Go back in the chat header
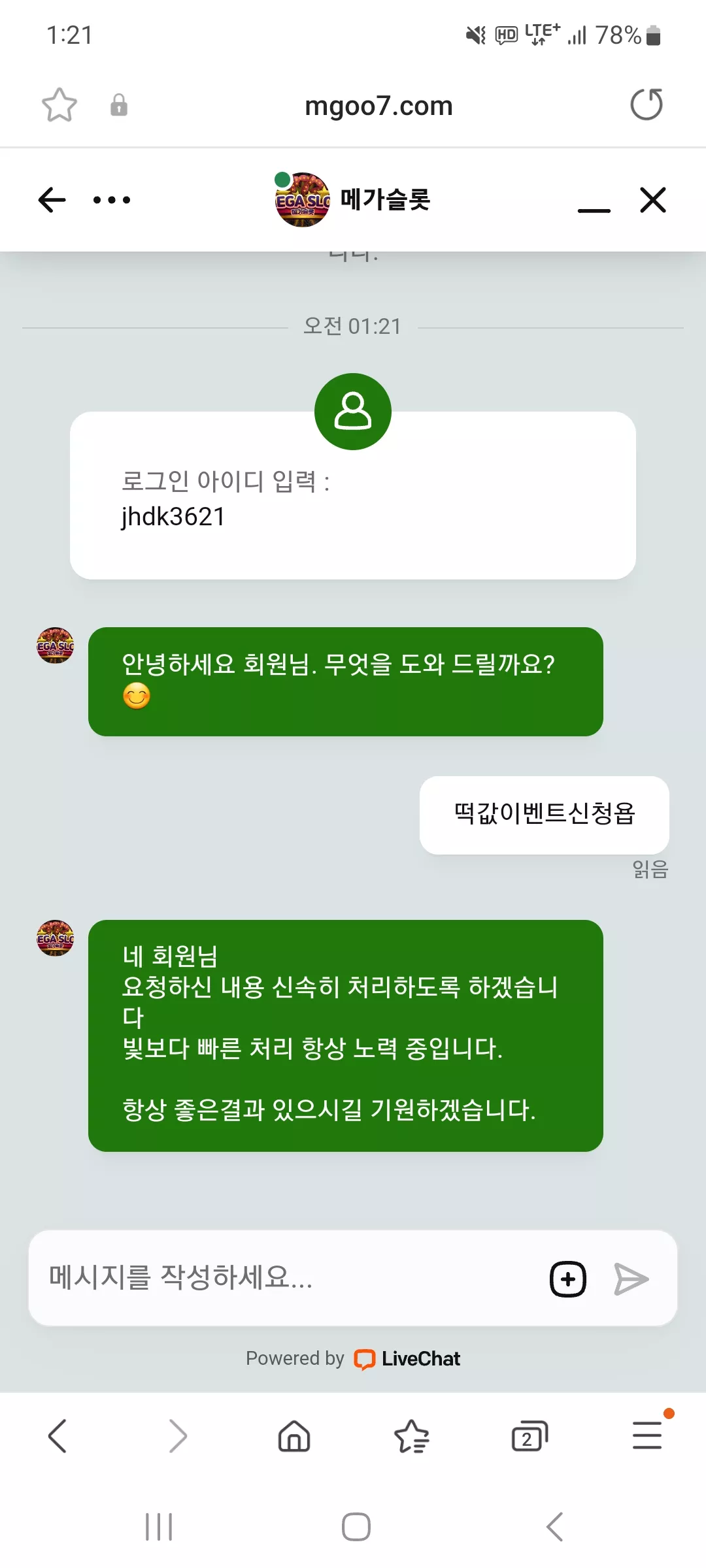 pyautogui.click(x=52, y=200)
